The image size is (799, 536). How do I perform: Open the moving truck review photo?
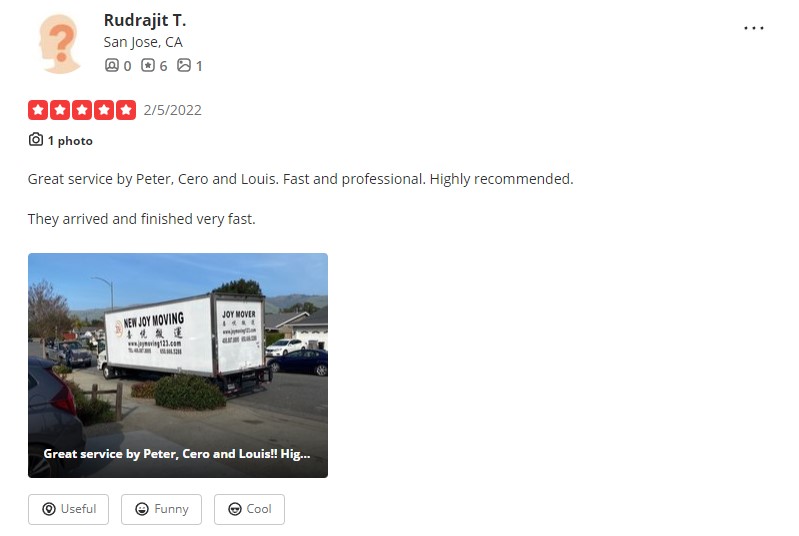click(x=177, y=364)
